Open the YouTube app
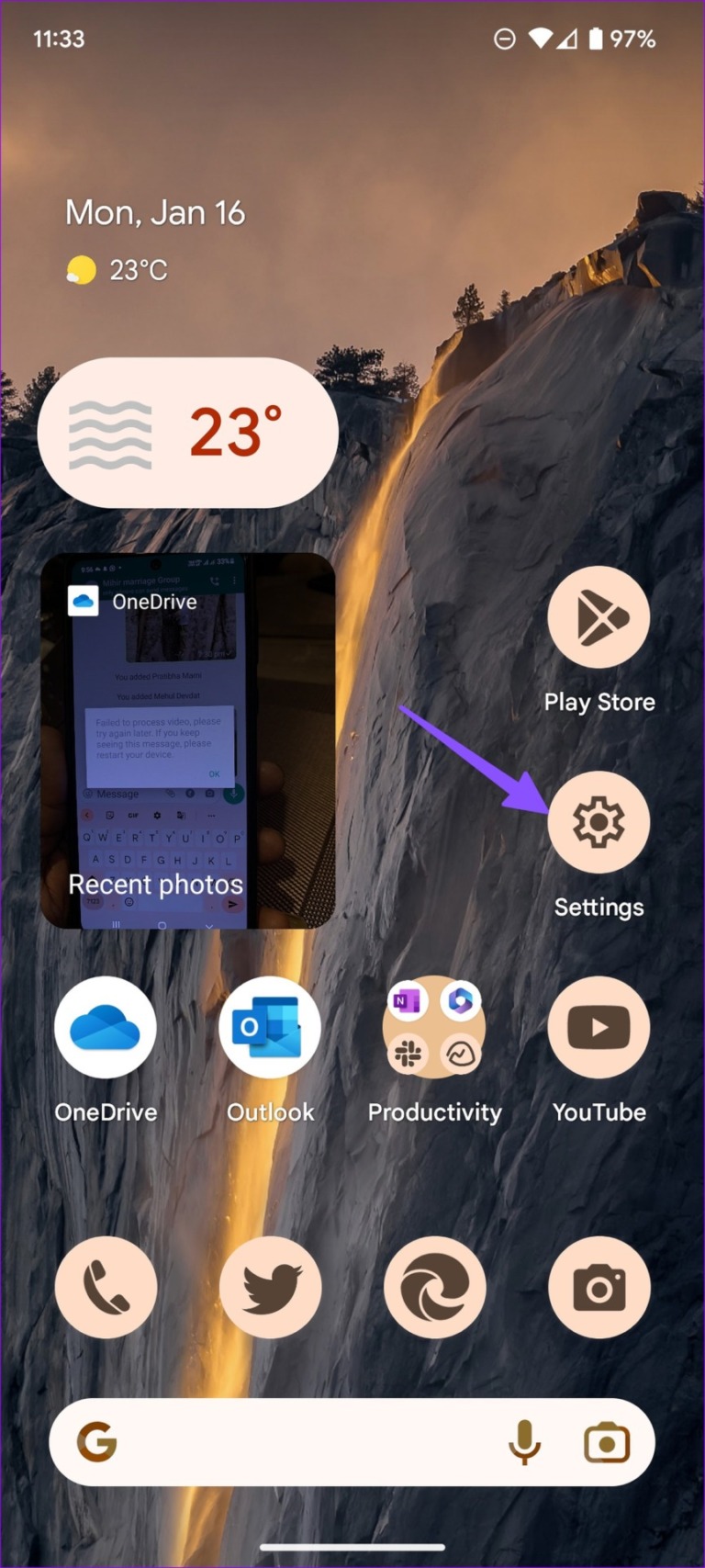 pos(599,1027)
